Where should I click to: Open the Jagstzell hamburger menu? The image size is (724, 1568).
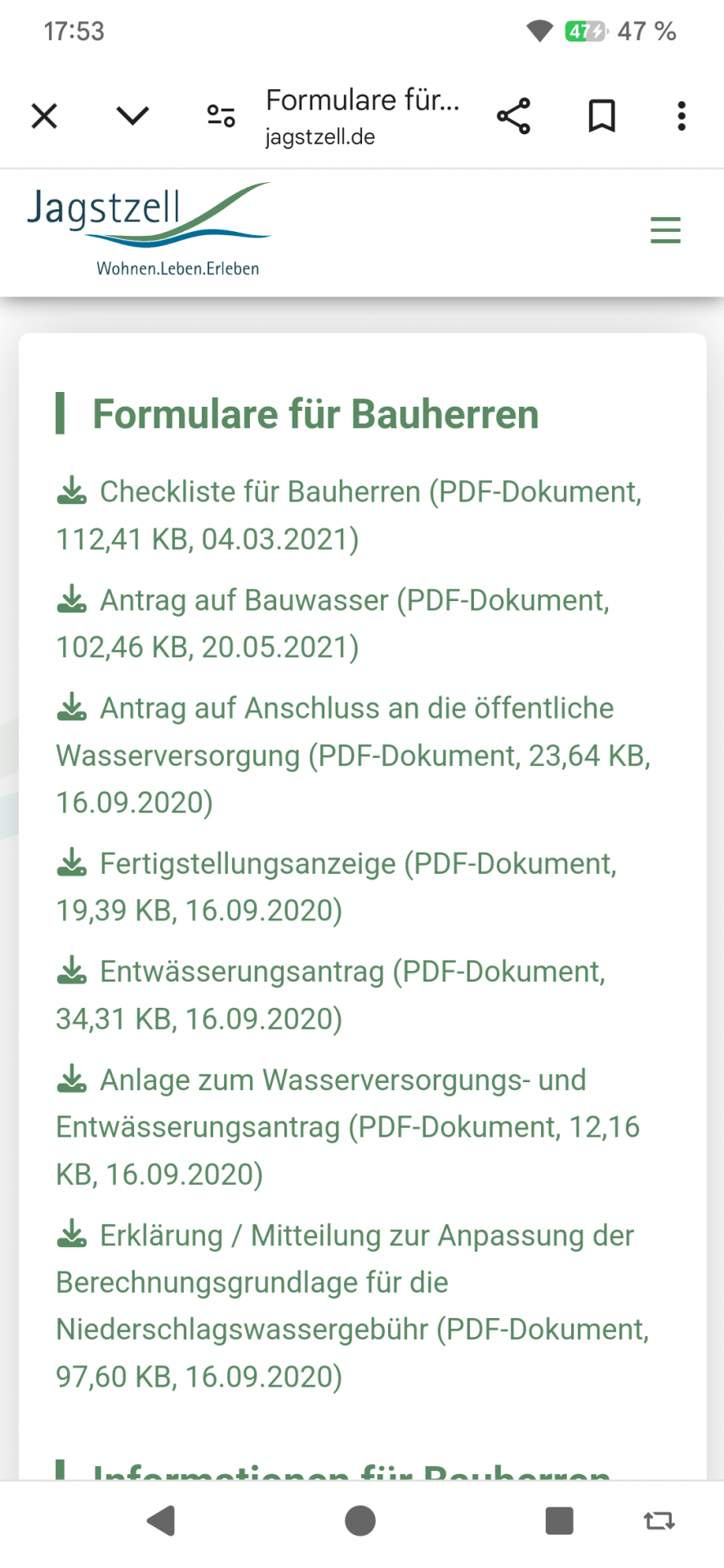pyautogui.click(x=665, y=230)
